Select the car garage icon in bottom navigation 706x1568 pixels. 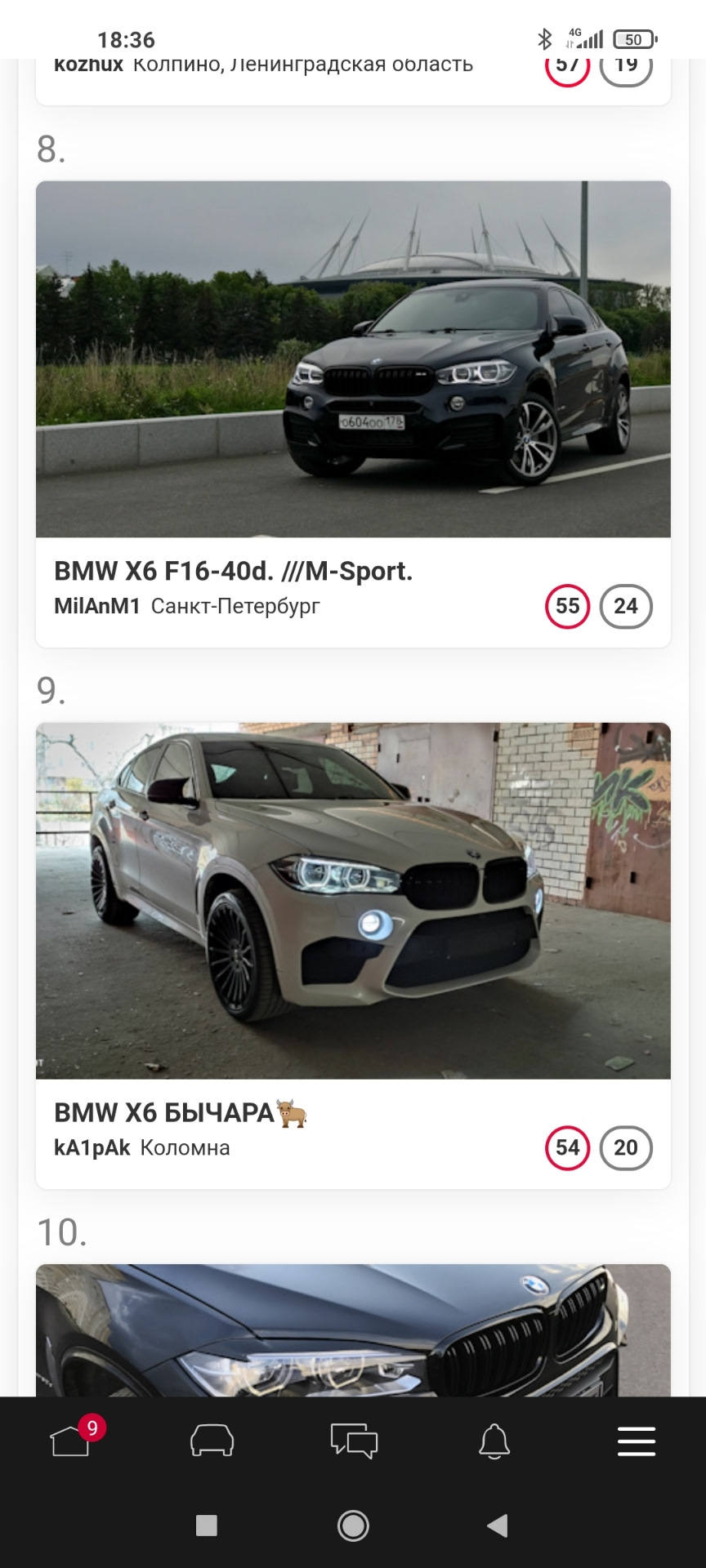(212, 1441)
